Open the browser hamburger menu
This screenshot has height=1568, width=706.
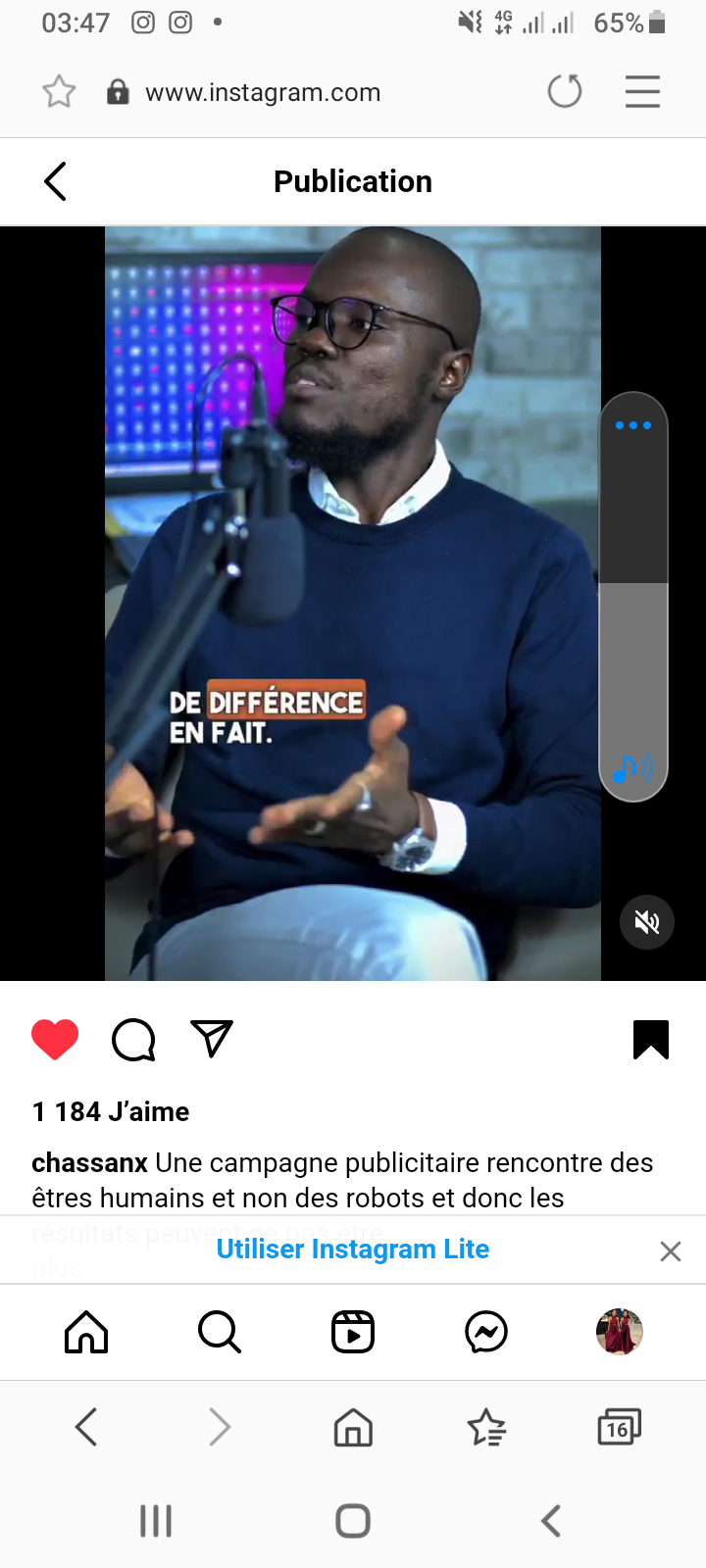[x=642, y=92]
